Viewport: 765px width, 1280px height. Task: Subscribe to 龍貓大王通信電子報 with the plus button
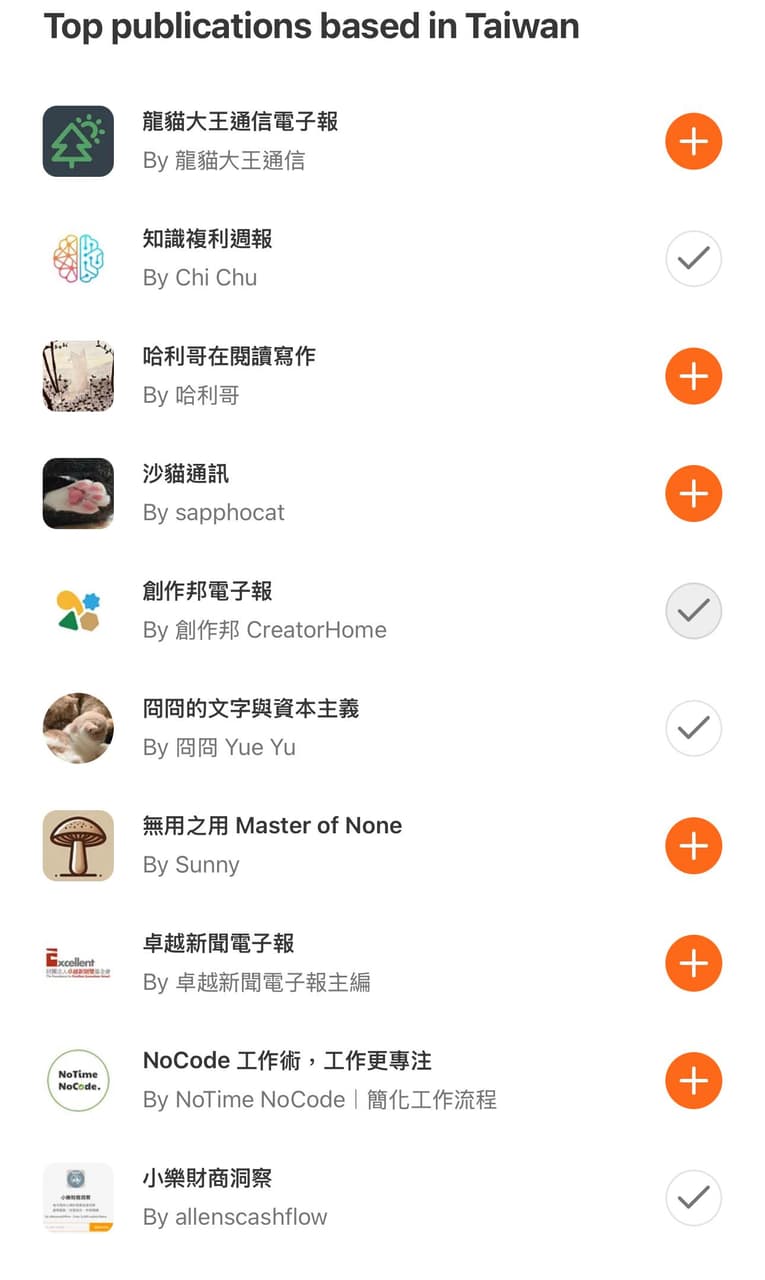click(x=693, y=141)
